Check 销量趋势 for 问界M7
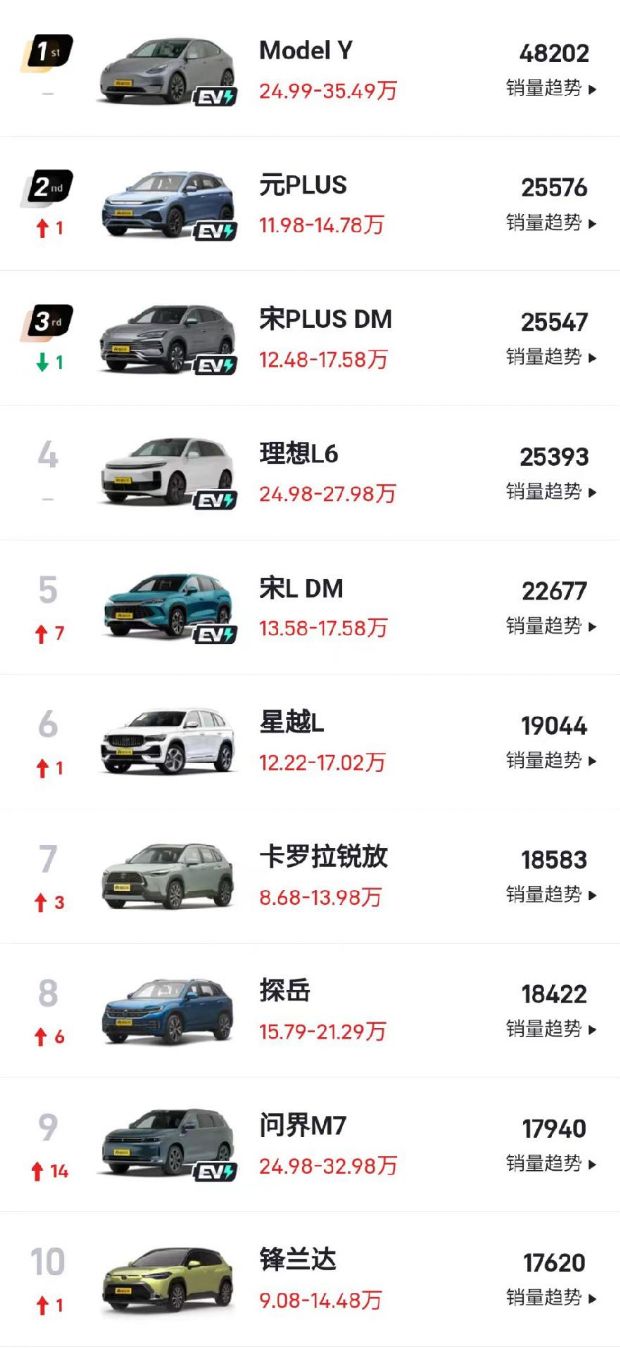 (551, 1164)
